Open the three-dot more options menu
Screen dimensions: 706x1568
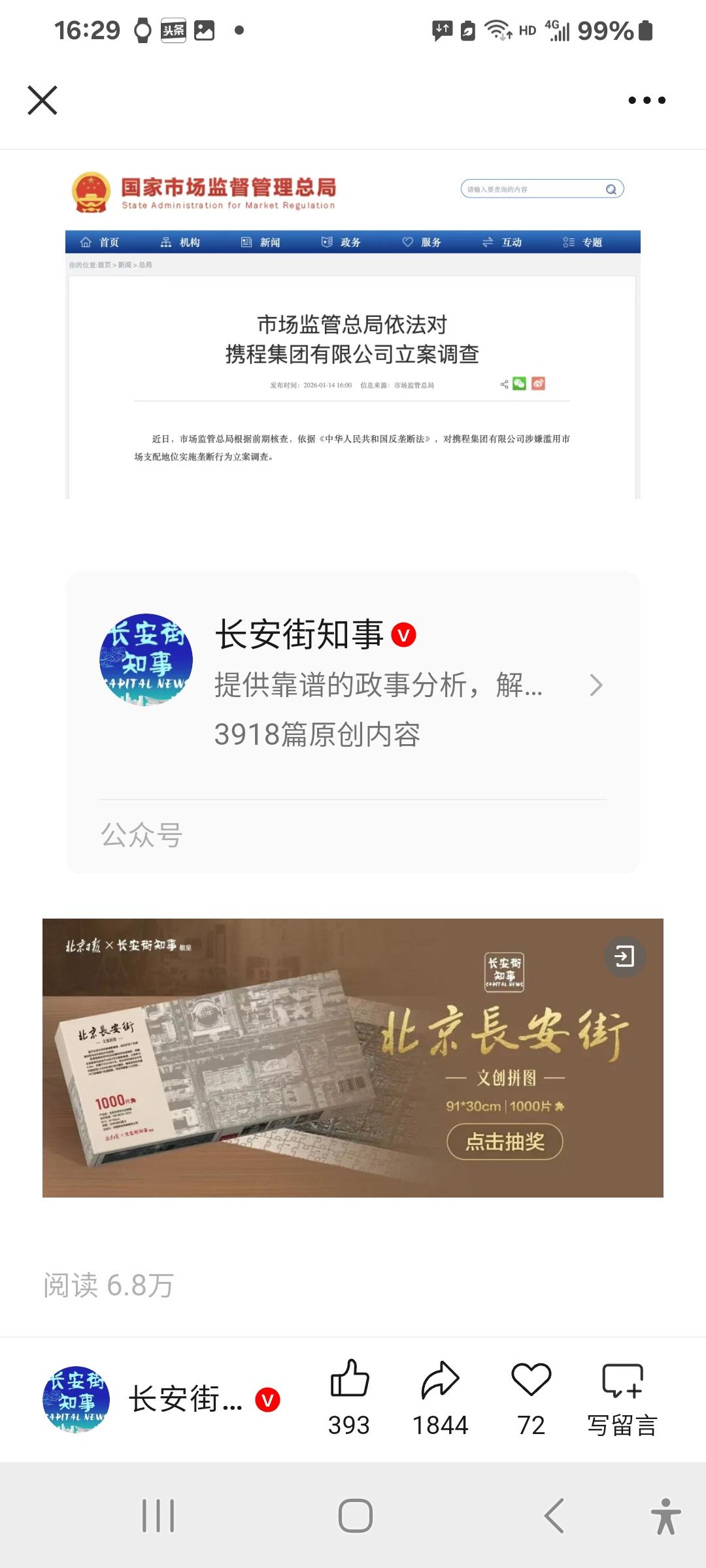647,99
